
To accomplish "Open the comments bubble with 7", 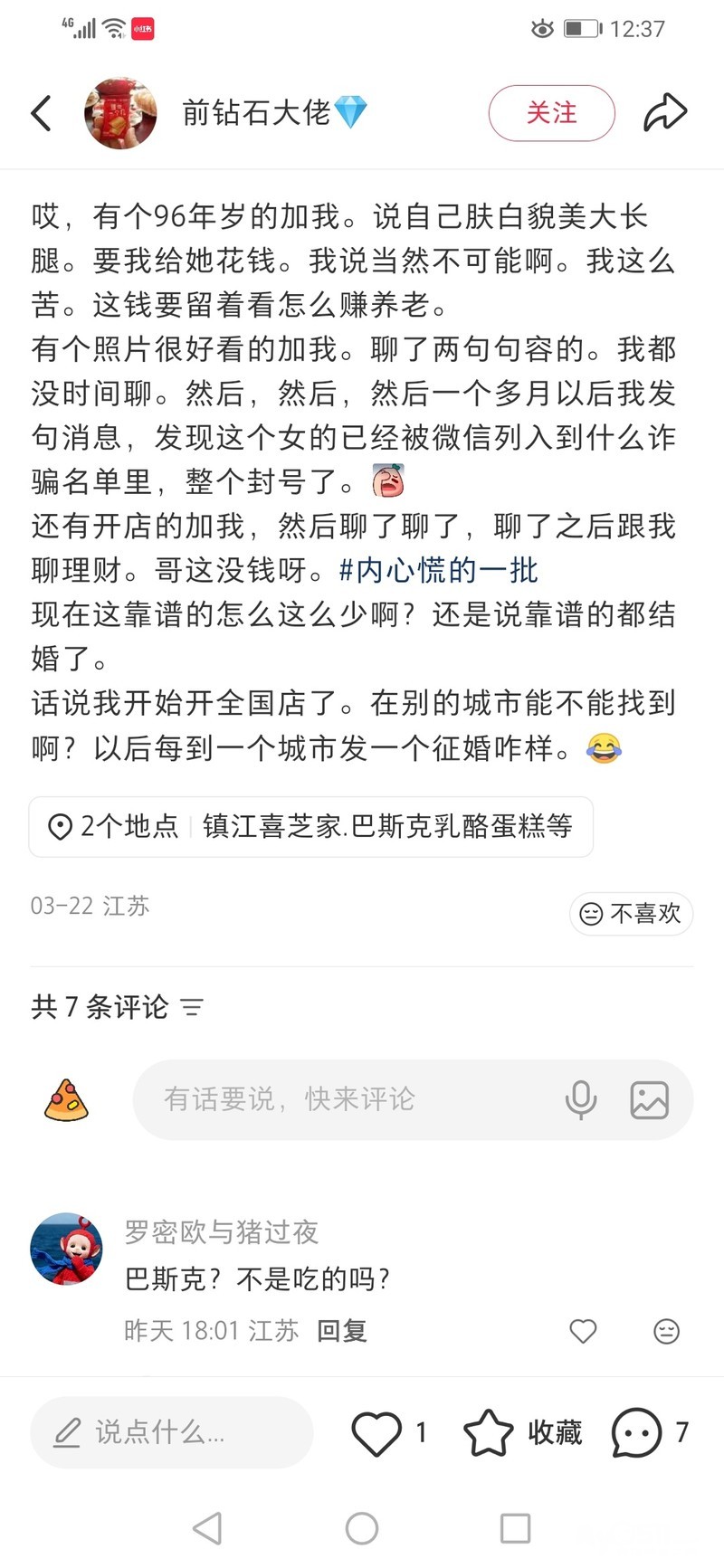I will pos(636,1432).
